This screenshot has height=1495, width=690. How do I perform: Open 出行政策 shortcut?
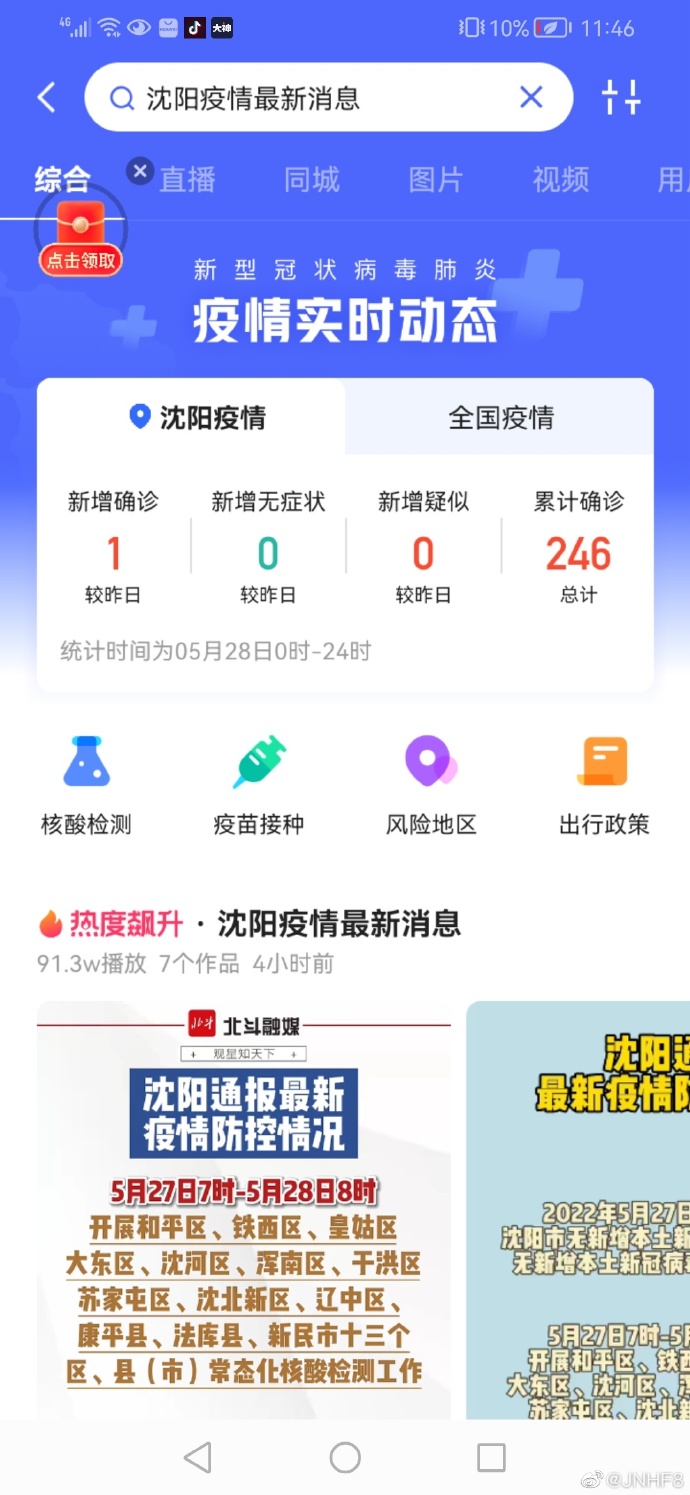[x=604, y=786]
